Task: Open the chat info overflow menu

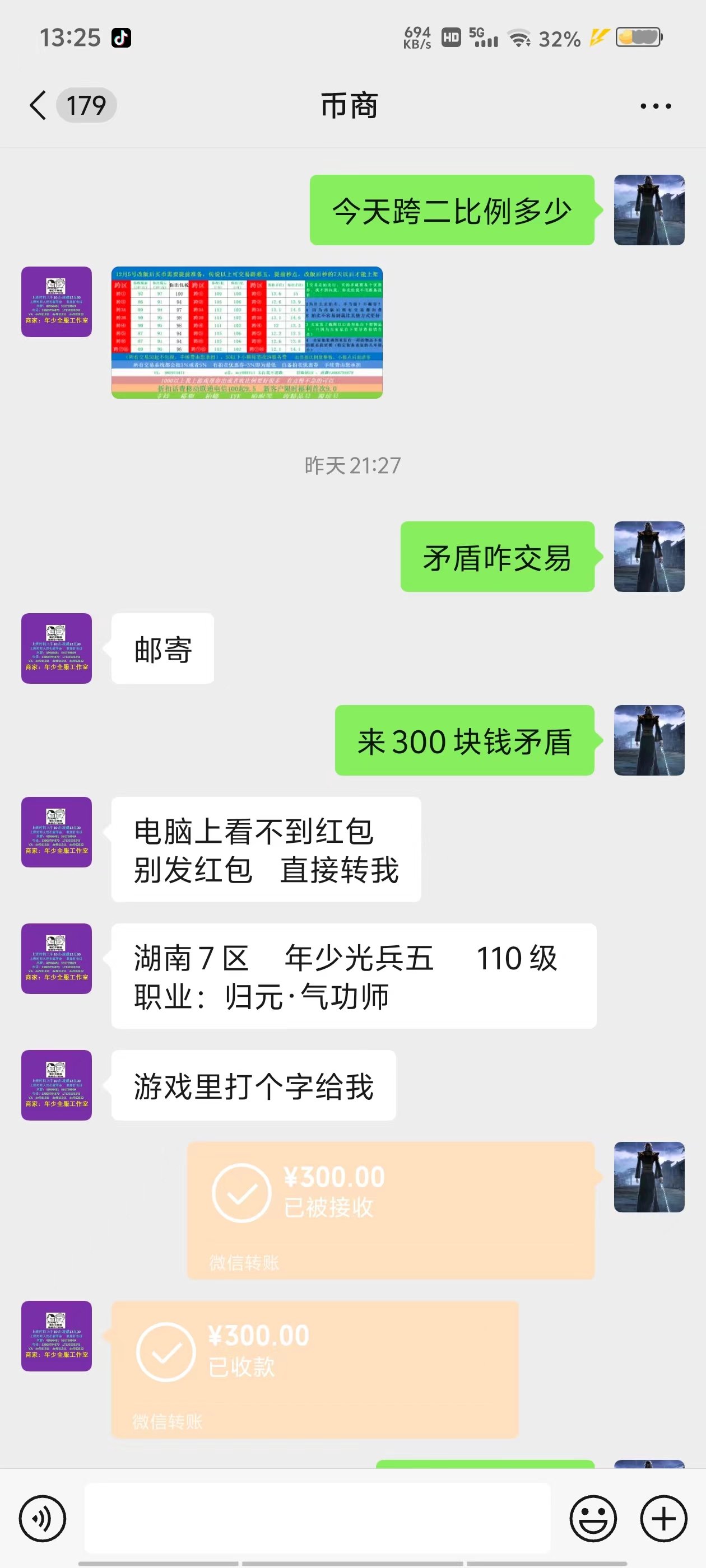Action: point(656,106)
